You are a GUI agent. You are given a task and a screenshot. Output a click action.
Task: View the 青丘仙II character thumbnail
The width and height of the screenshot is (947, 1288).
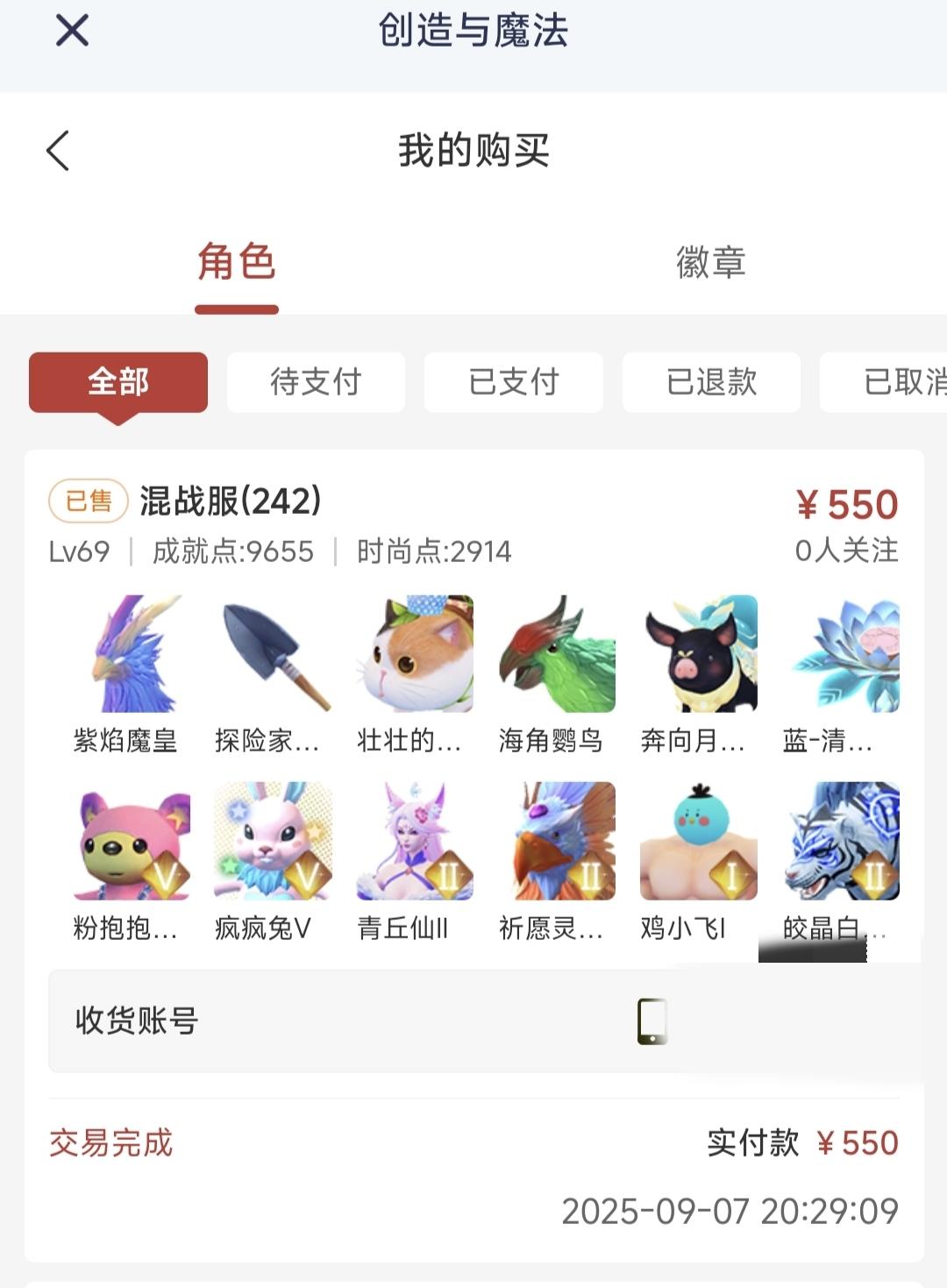(x=413, y=842)
